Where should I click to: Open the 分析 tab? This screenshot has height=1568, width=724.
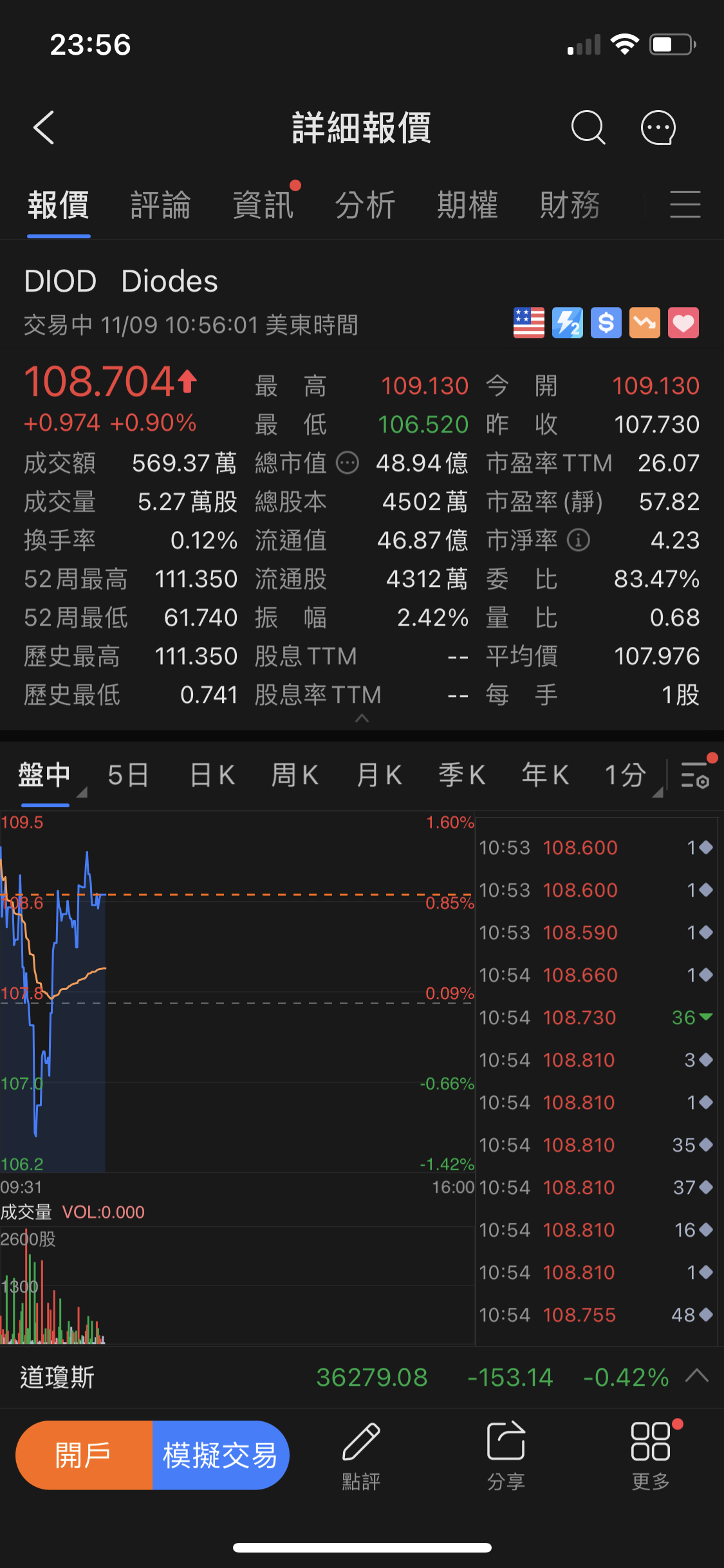365,206
